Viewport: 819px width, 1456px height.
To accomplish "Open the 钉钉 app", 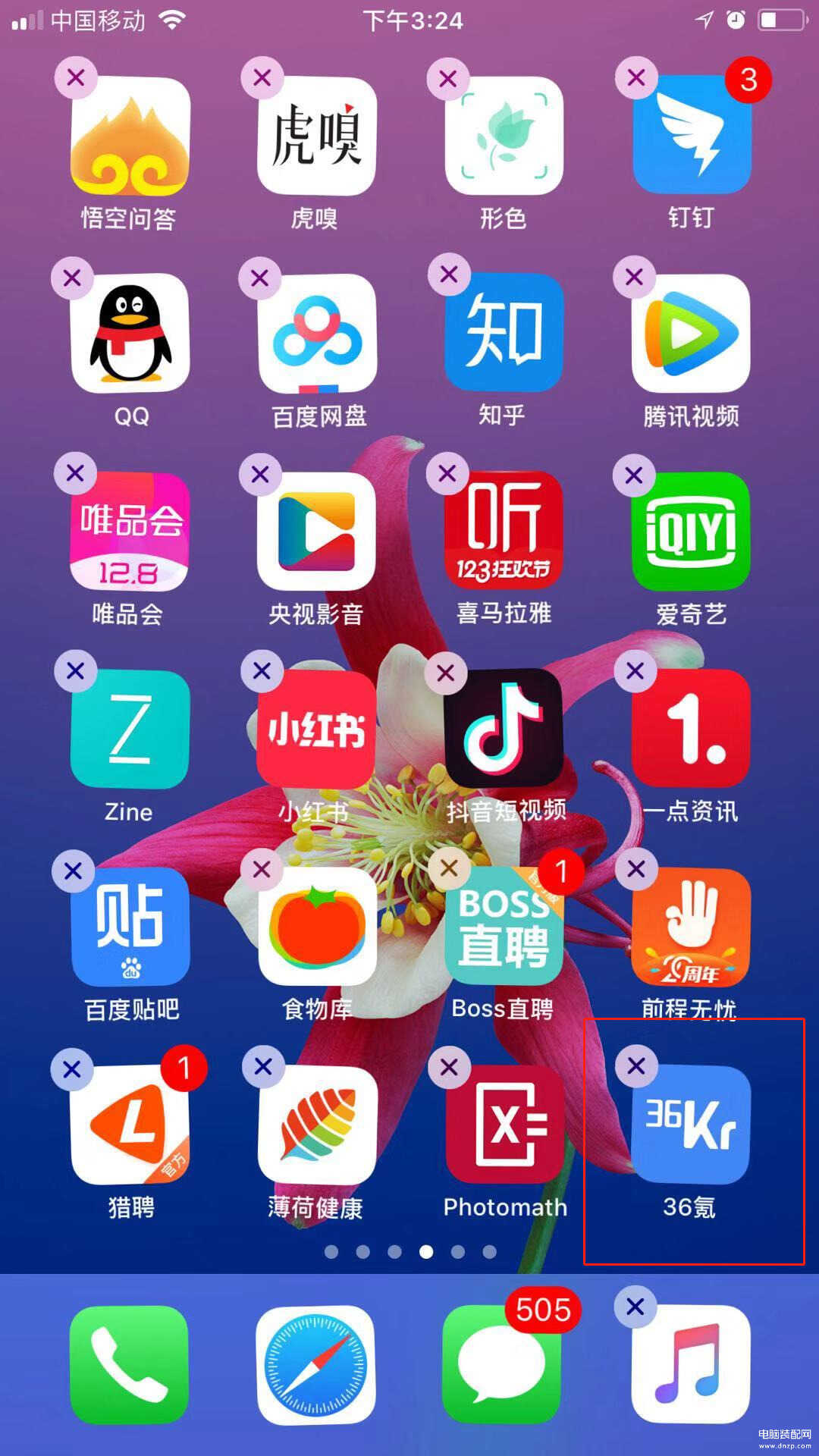I will (x=691, y=136).
